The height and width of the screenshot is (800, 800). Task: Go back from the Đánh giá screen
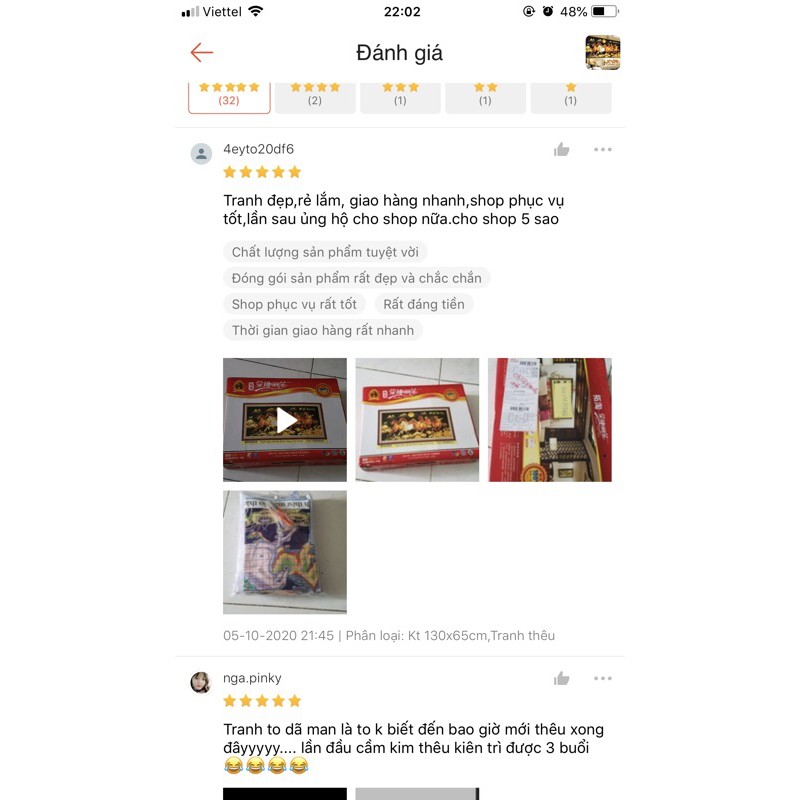pos(202,53)
